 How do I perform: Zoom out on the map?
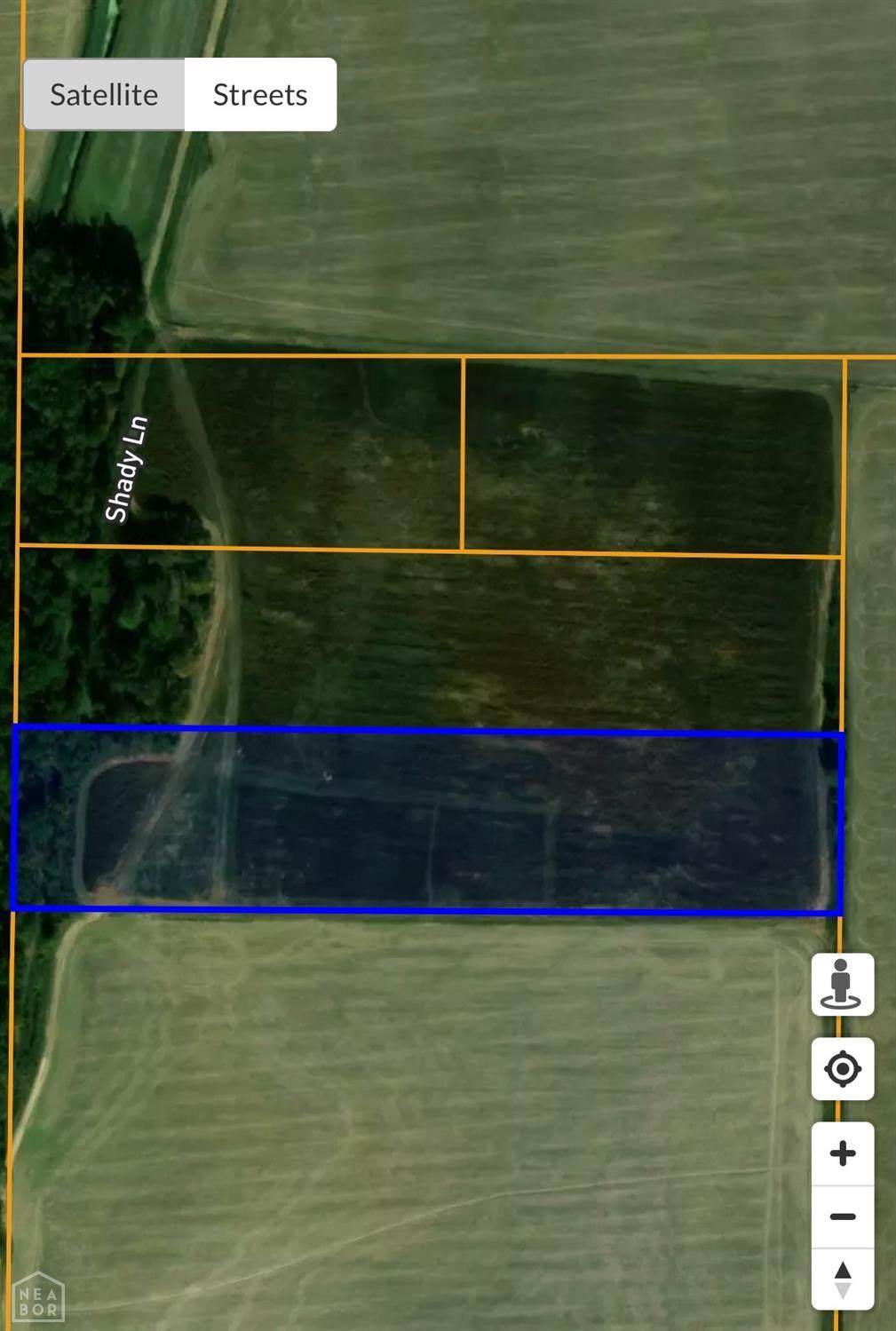842,1216
